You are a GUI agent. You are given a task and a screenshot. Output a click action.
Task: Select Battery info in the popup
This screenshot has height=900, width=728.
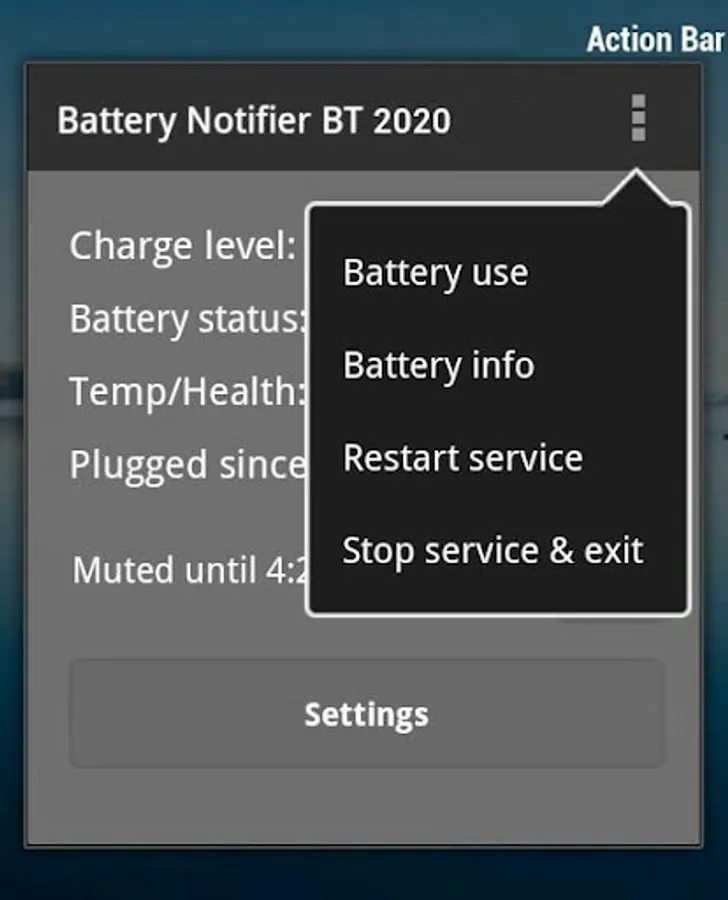point(497,366)
